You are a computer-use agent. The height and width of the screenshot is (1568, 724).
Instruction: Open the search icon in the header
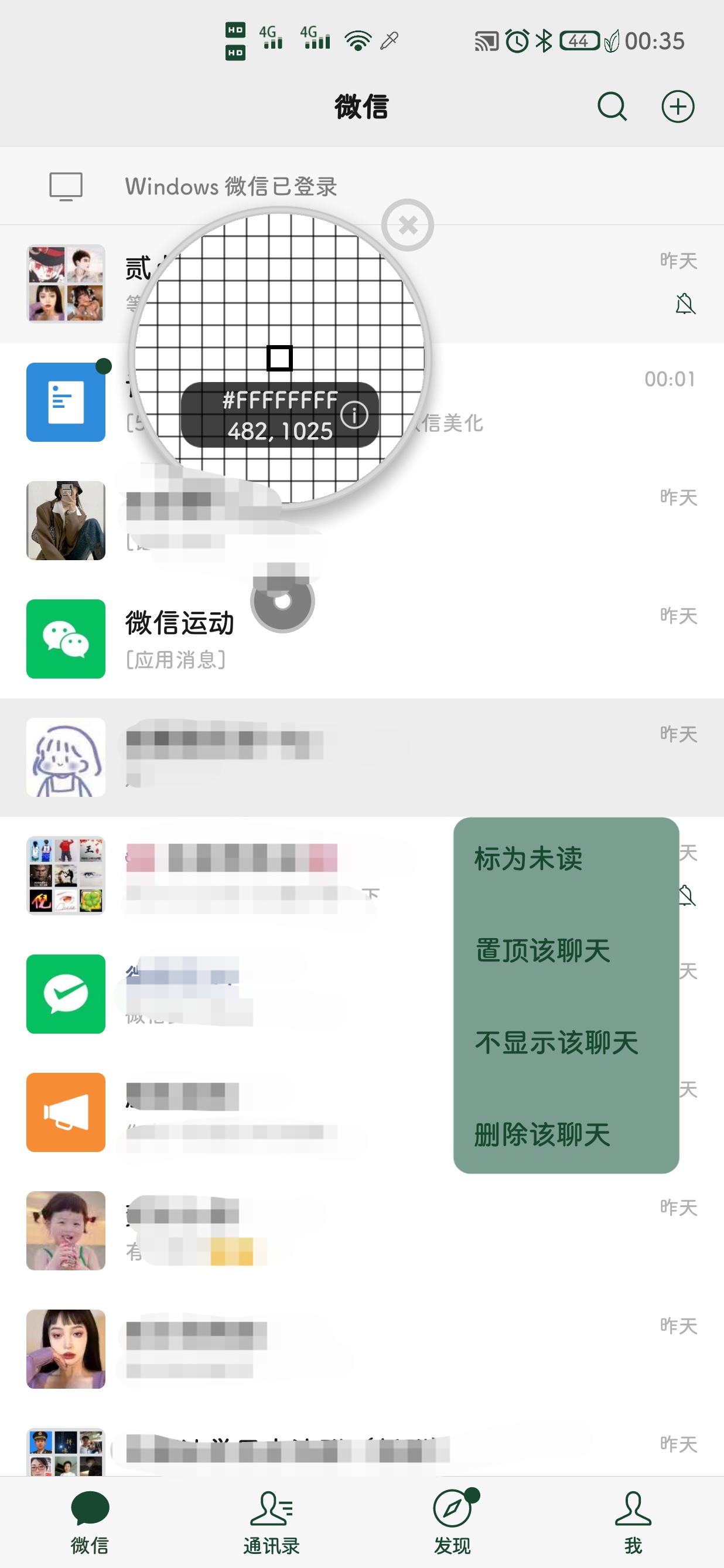[612, 107]
